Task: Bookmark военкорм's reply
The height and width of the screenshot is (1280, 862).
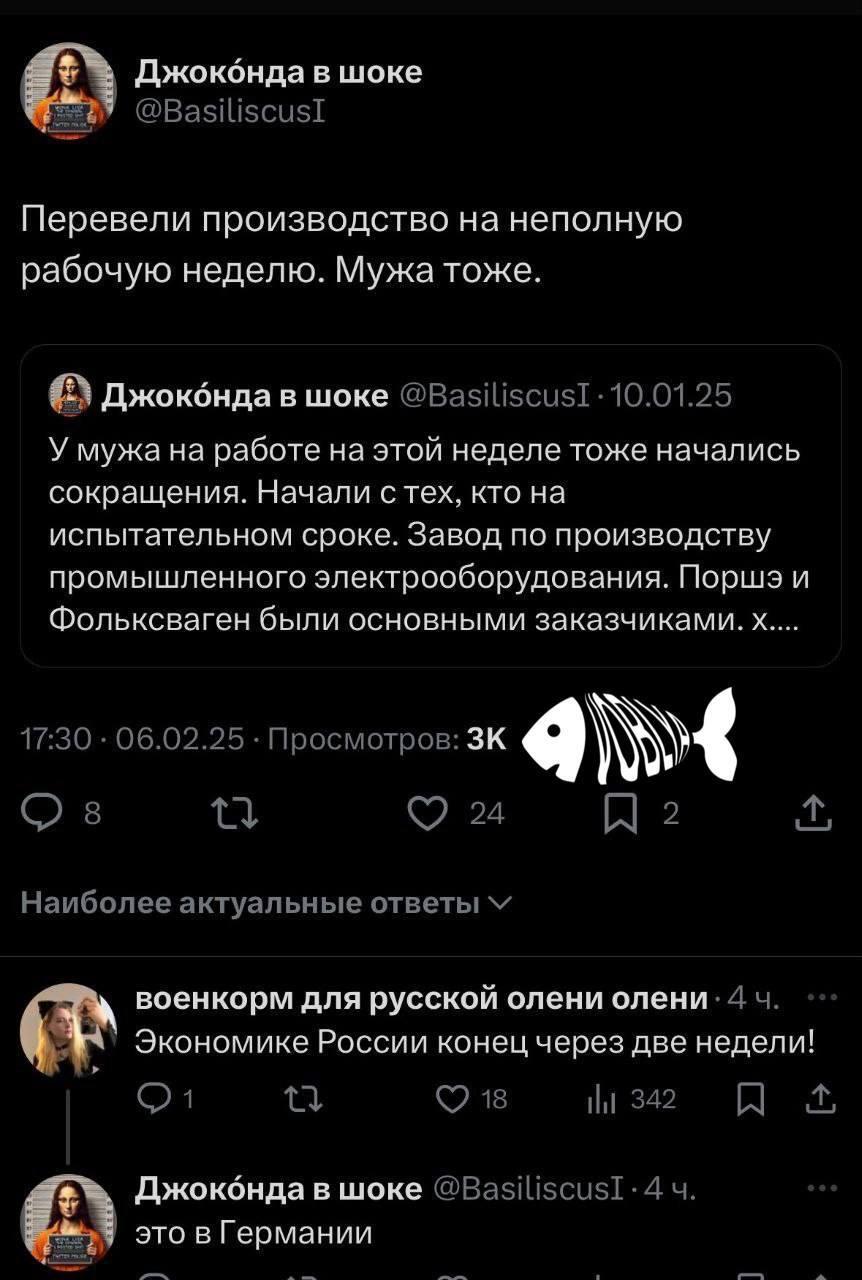Action: [x=749, y=1099]
